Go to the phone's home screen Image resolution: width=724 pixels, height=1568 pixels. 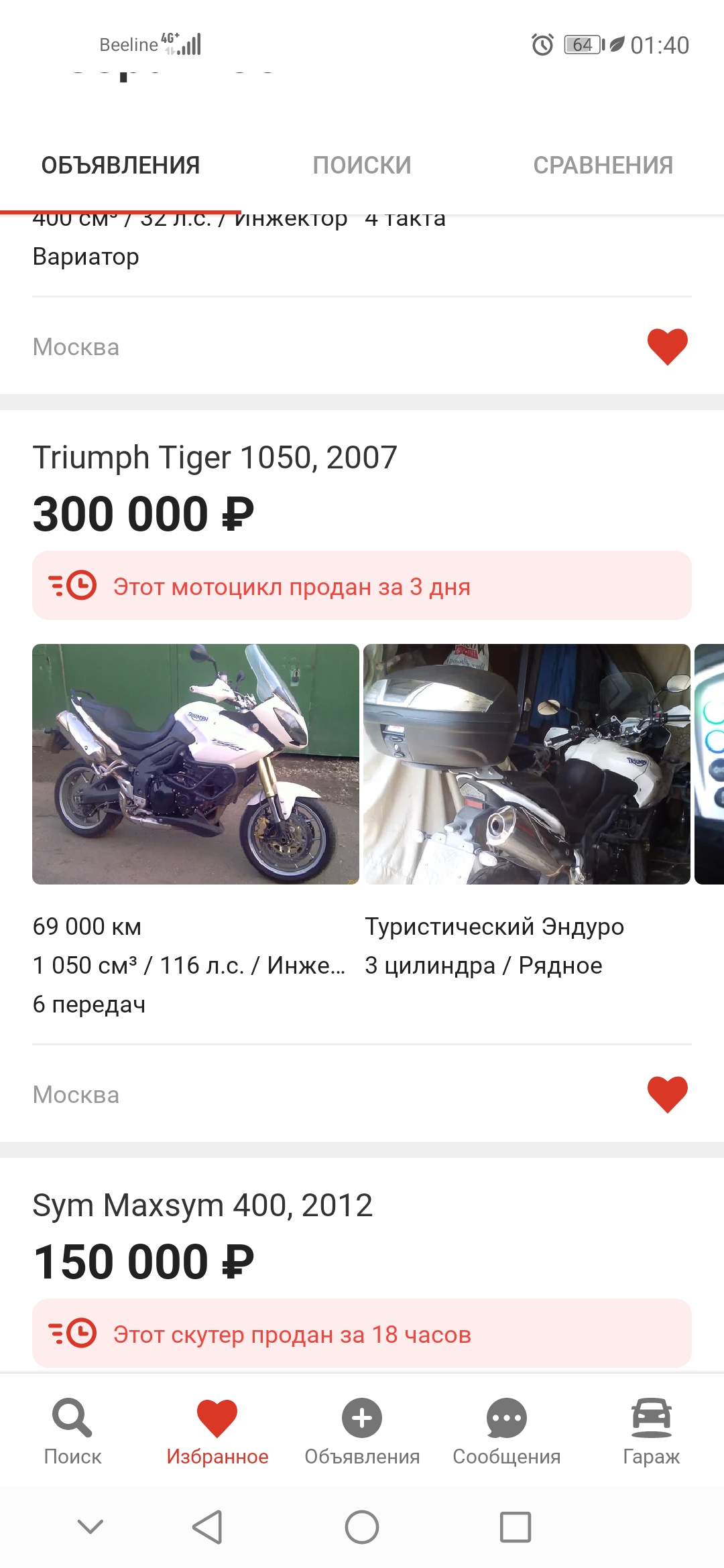pyautogui.click(x=362, y=1527)
